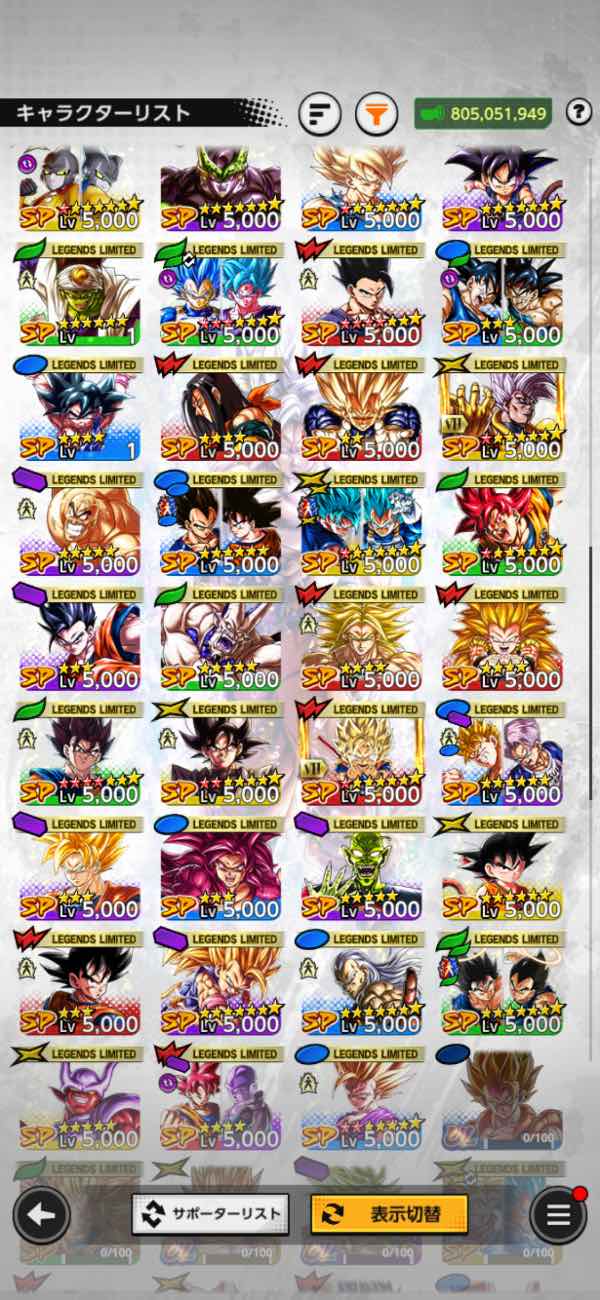This screenshot has height=1300, width=600.
Task: Tap the 表示切替 display switch button
Action: pos(389,1214)
